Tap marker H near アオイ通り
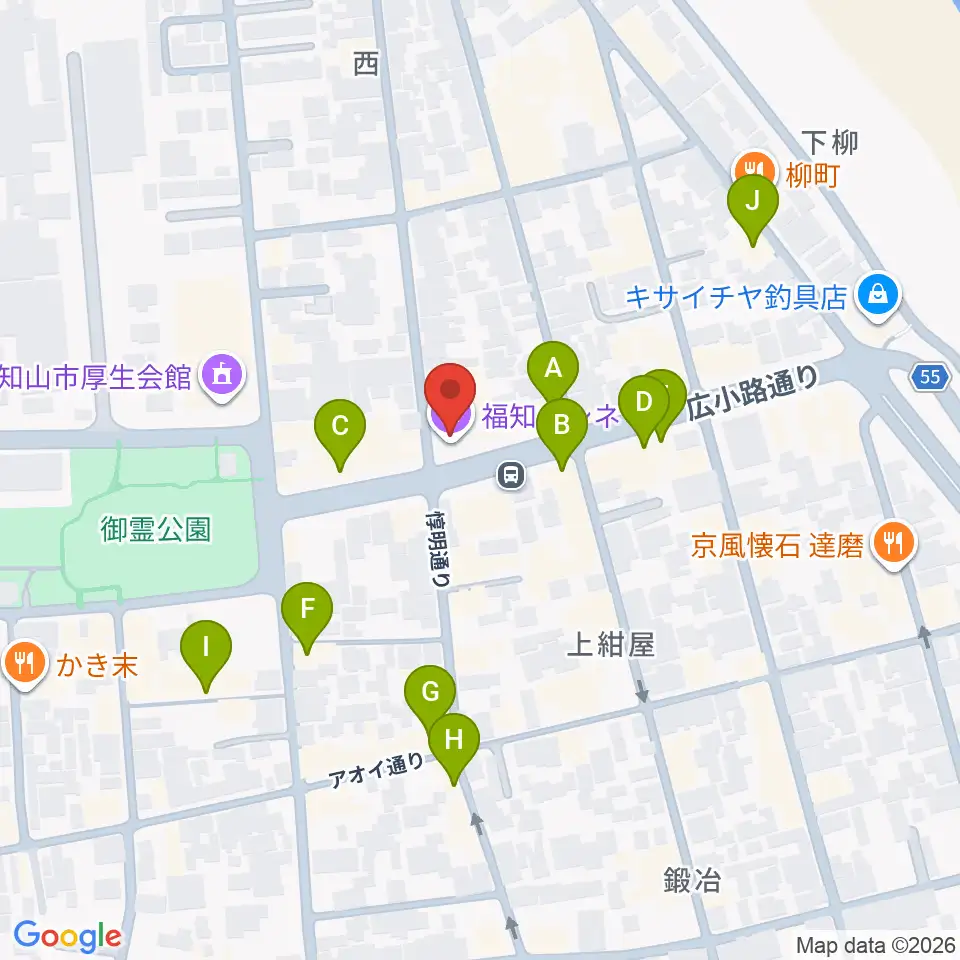The height and width of the screenshot is (960, 960). pyautogui.click(x=454, y=741)
